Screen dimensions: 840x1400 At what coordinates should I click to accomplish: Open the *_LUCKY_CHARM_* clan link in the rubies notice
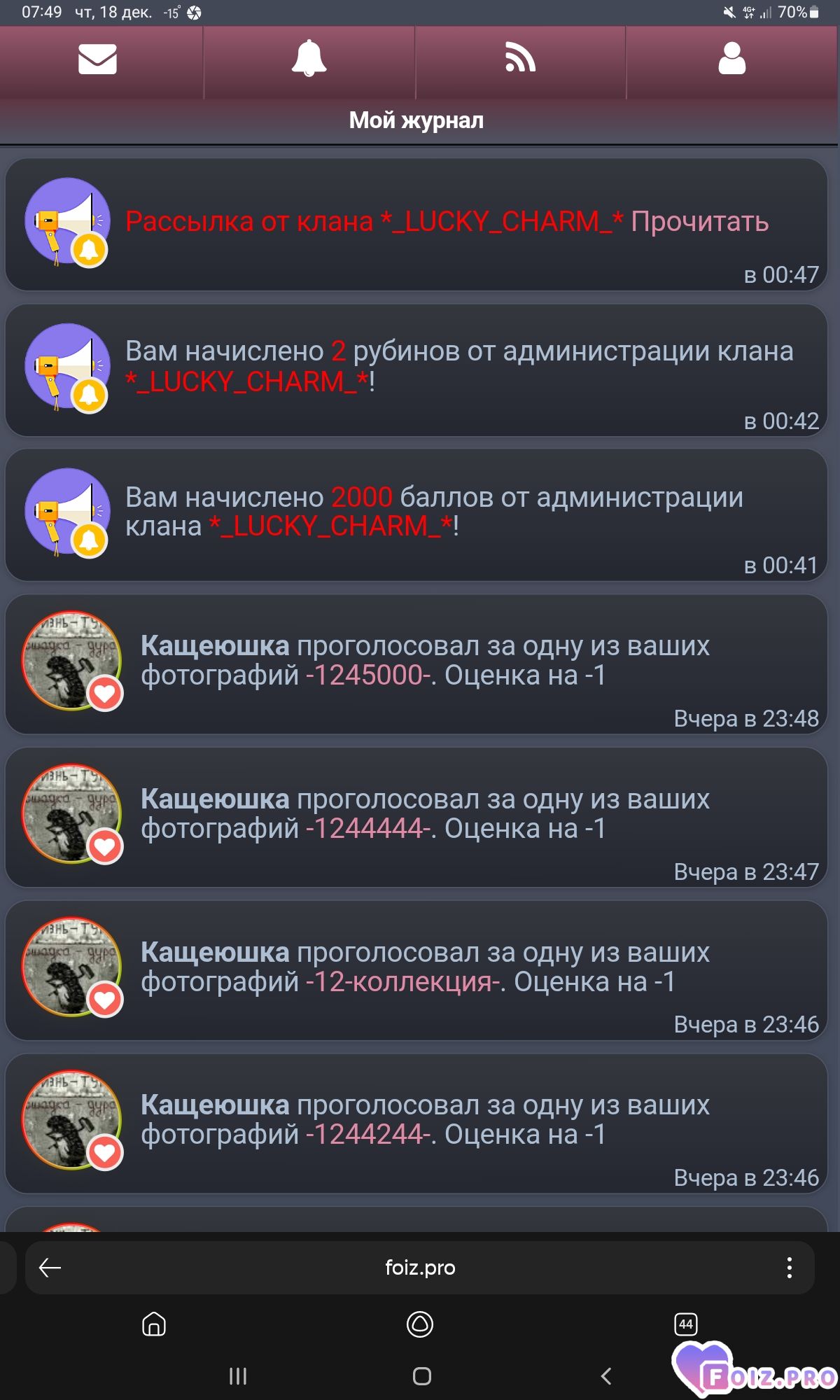click(x=246, y=382)
